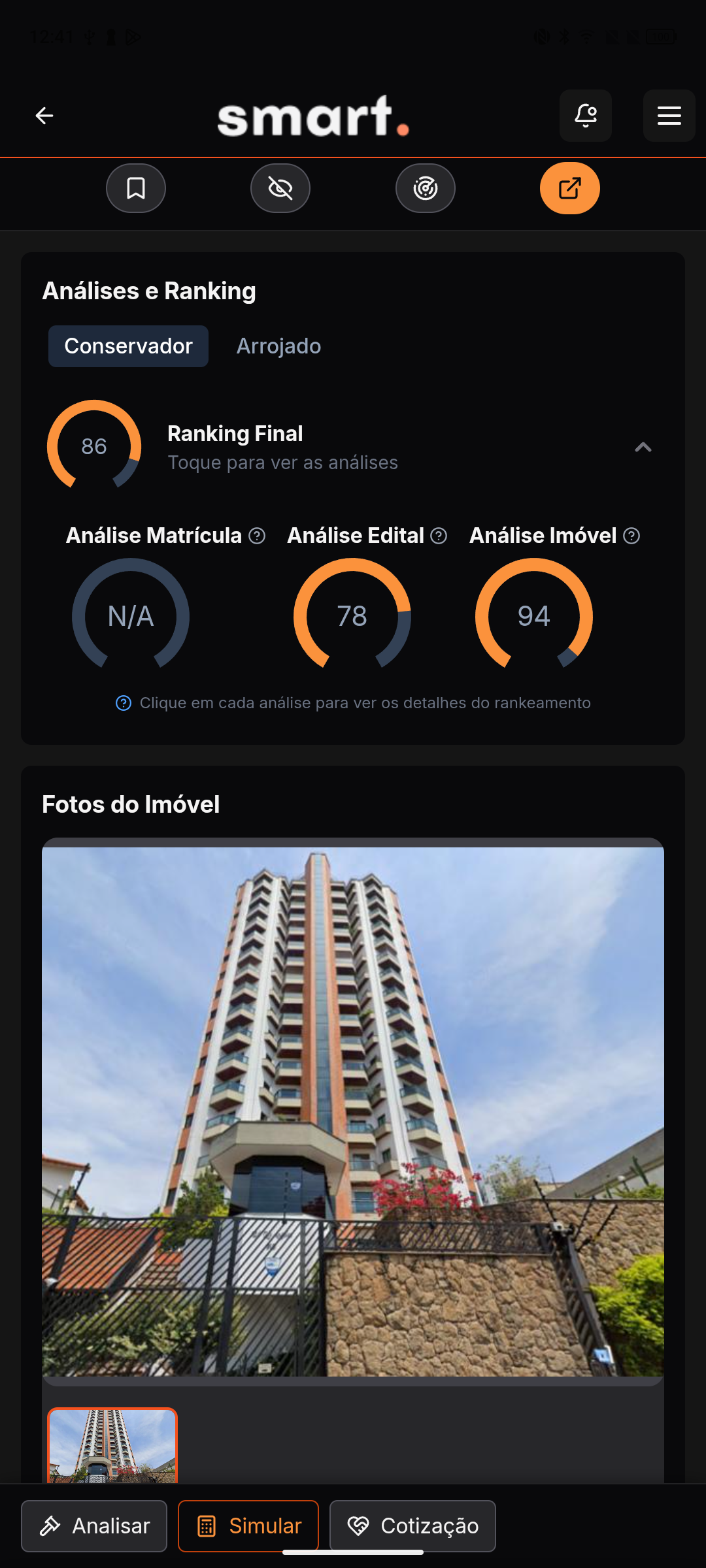Hide listing using the crossed-eye icon
Viewport: 706px width, 1568px height.
click(x=280, y=188)
